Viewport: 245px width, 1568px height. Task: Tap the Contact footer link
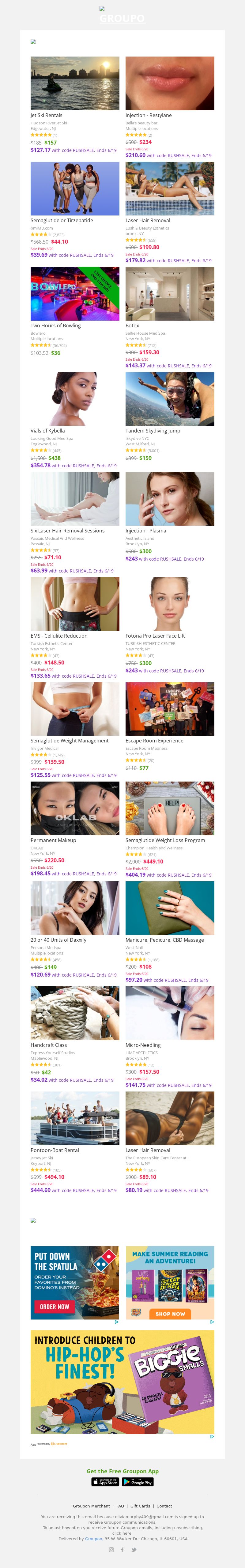[x=164, y=1506]
